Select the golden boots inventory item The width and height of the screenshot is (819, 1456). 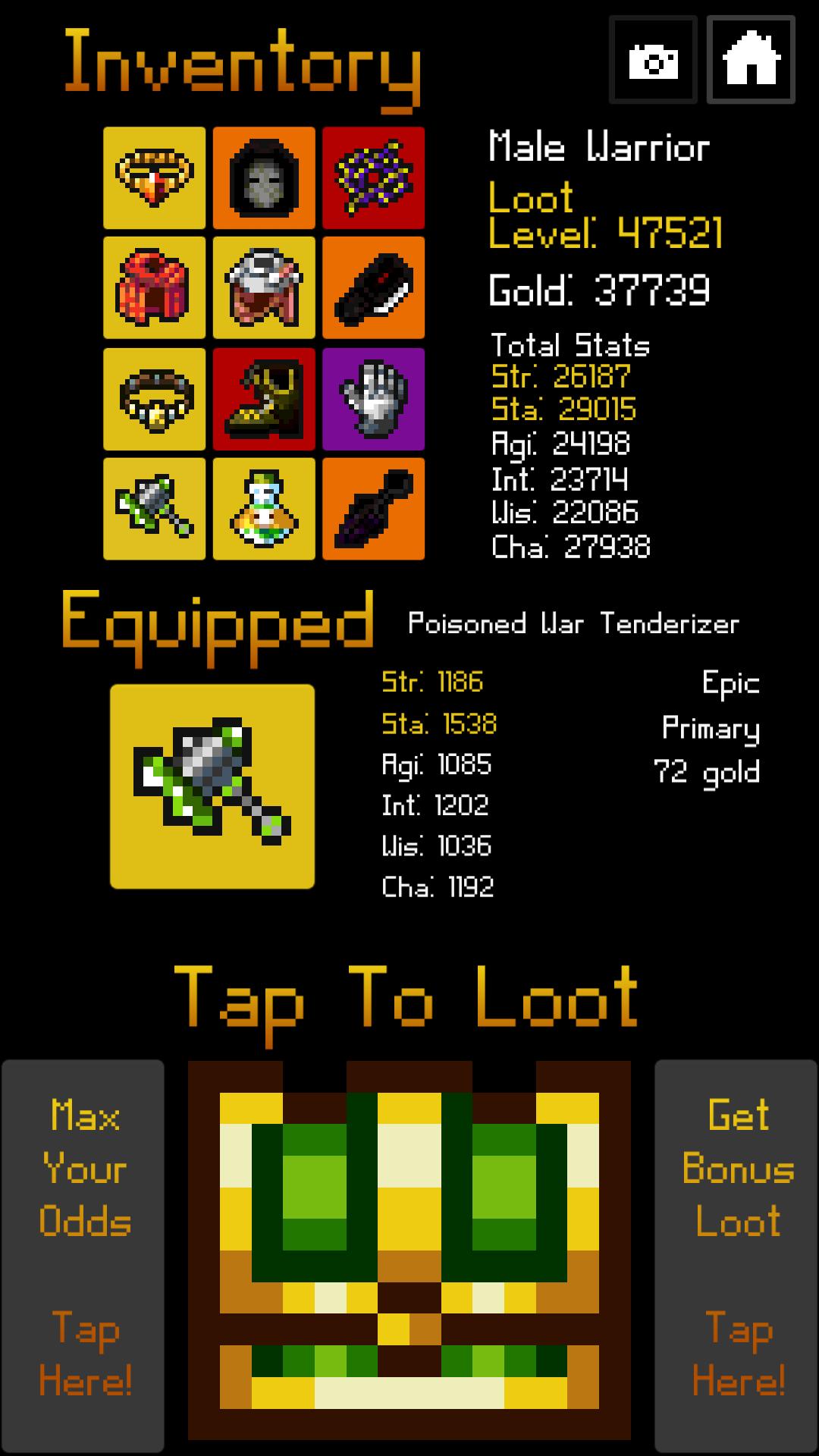264,399
